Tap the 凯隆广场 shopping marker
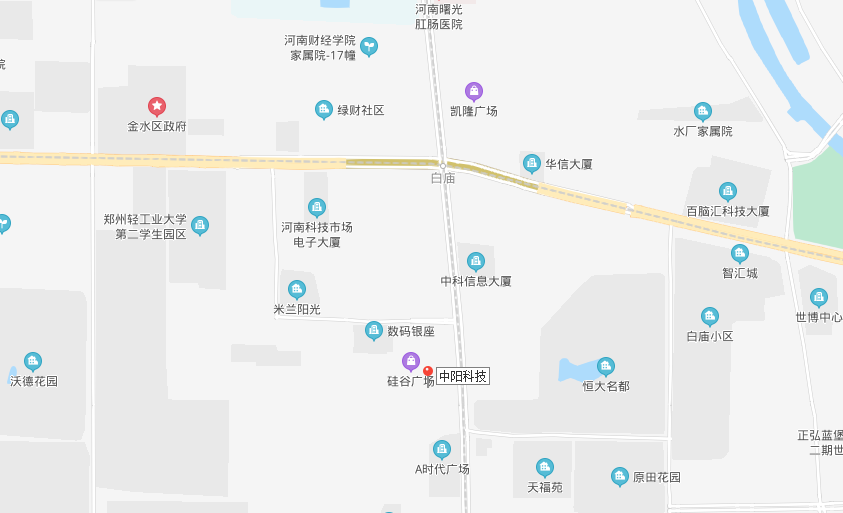The width and height of the screenshot is (843, 513). pos(473,91)
